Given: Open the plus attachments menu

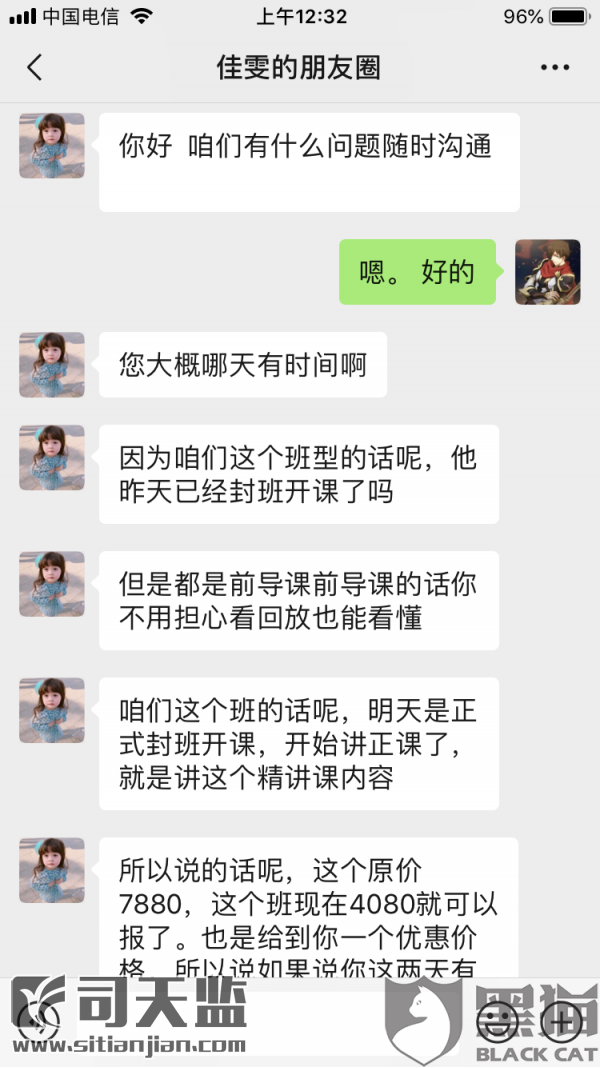Looking at the screenshot, I should [560, 1020].
